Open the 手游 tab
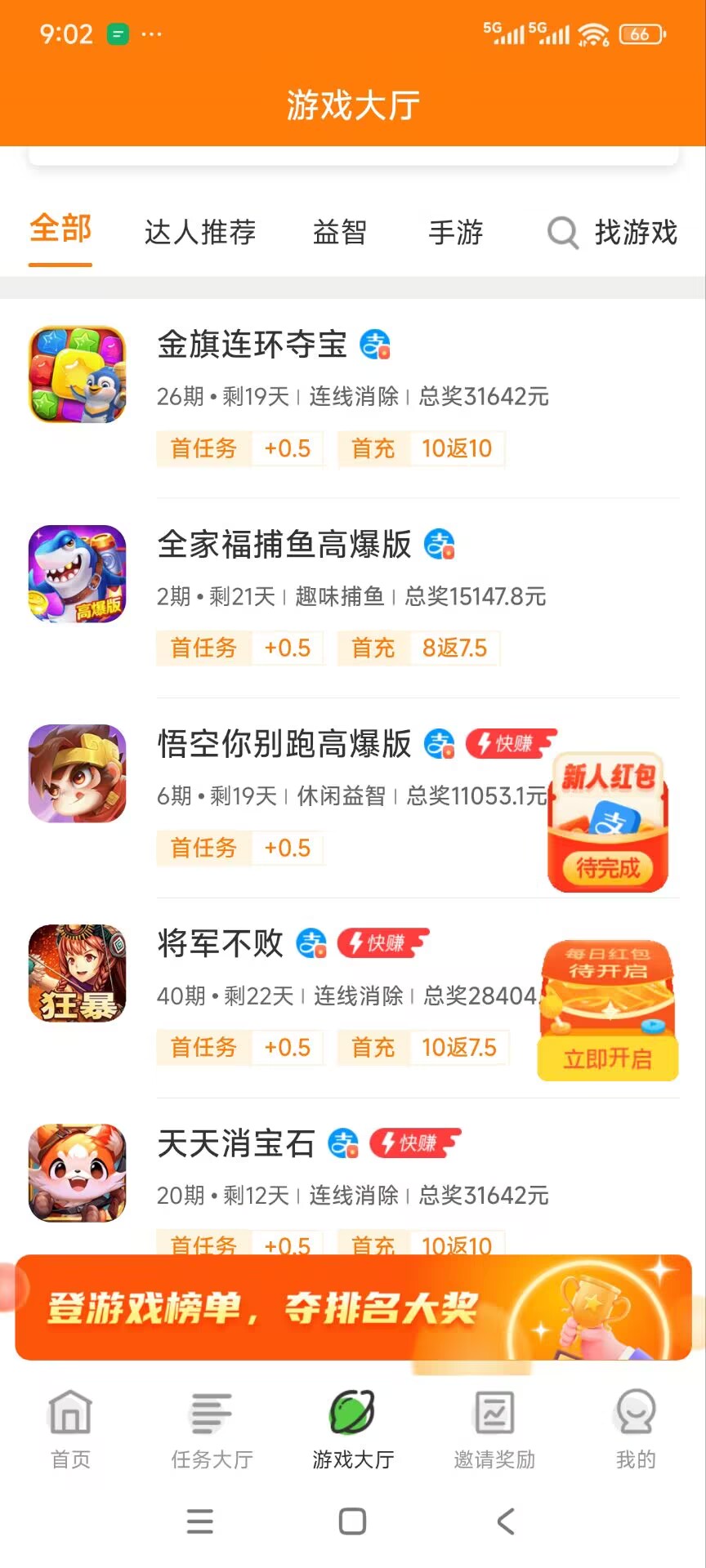Screen dimensions: 706x1568 pos(457,233)
